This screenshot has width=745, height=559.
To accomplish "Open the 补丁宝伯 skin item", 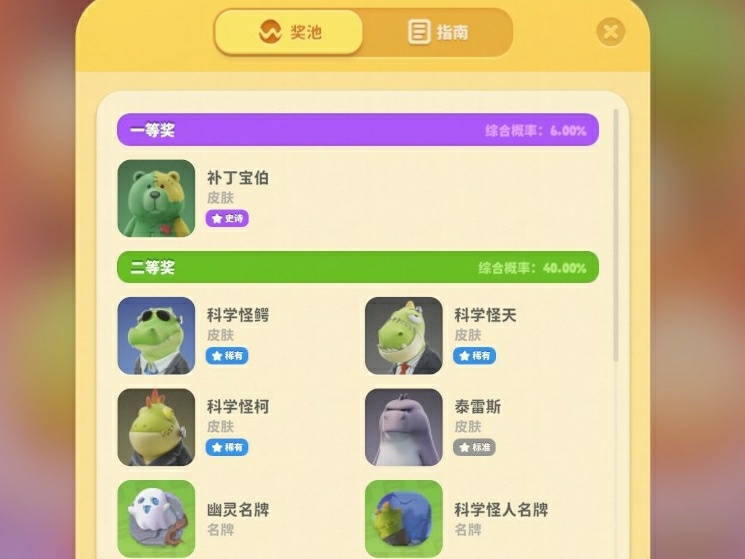I will [x=156, y=198].
